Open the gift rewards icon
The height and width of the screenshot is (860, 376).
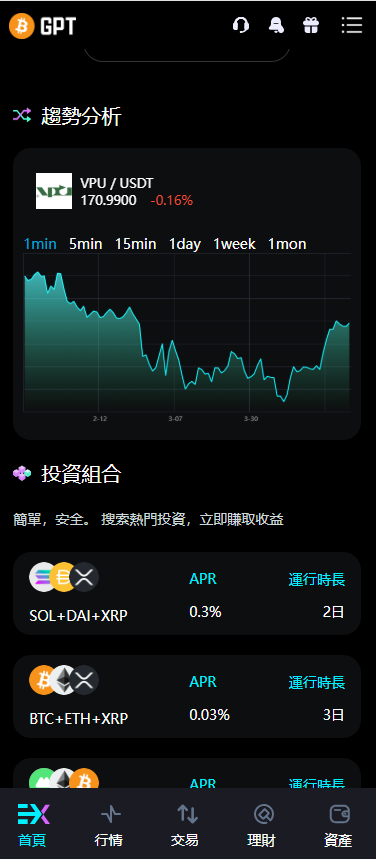click(x=311, y=25)
